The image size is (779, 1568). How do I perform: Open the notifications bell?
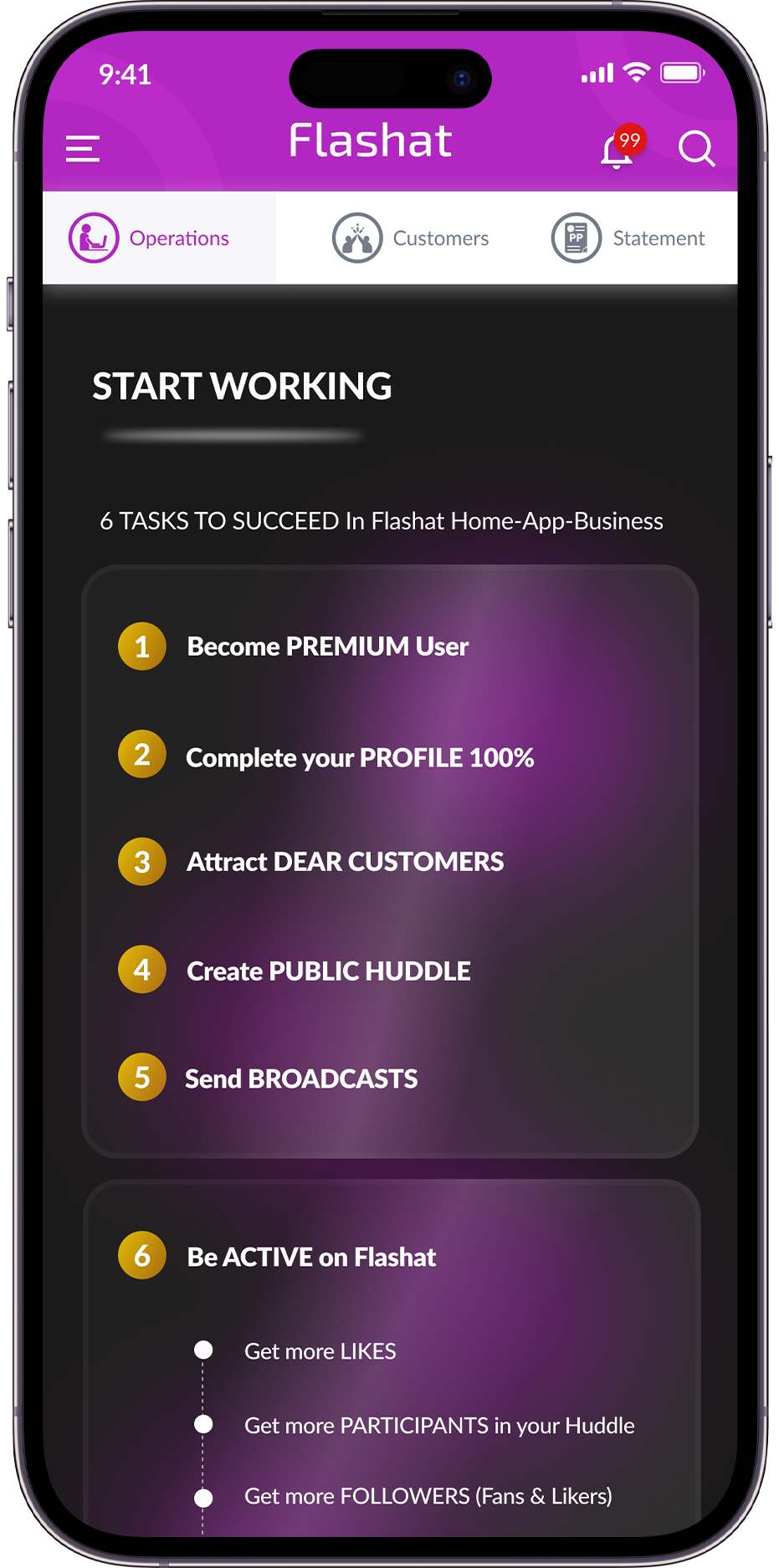pyautogui.click(x=618, y=151)
